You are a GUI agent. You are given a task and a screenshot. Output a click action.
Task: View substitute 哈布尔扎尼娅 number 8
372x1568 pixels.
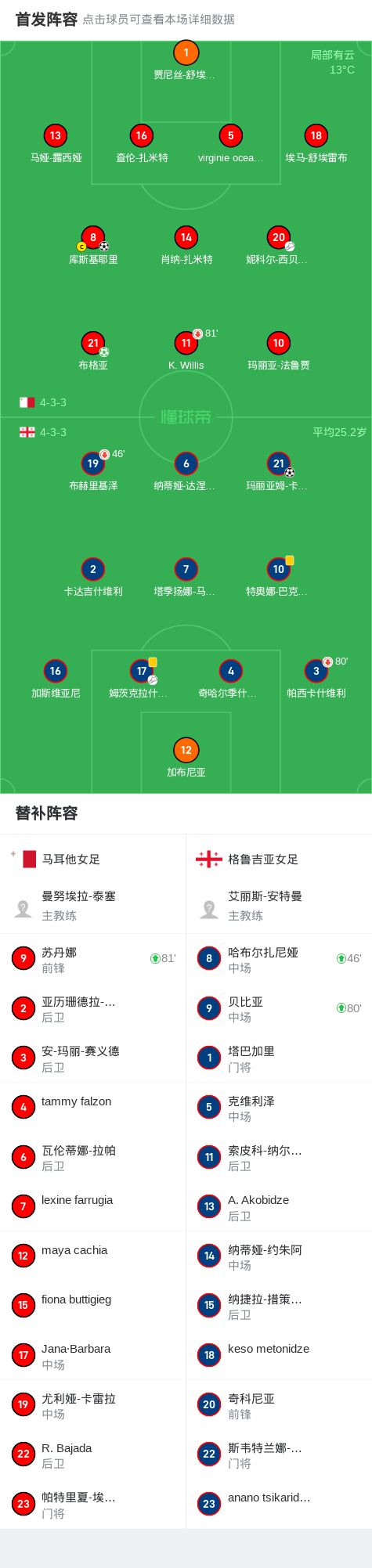coord(279,959)
